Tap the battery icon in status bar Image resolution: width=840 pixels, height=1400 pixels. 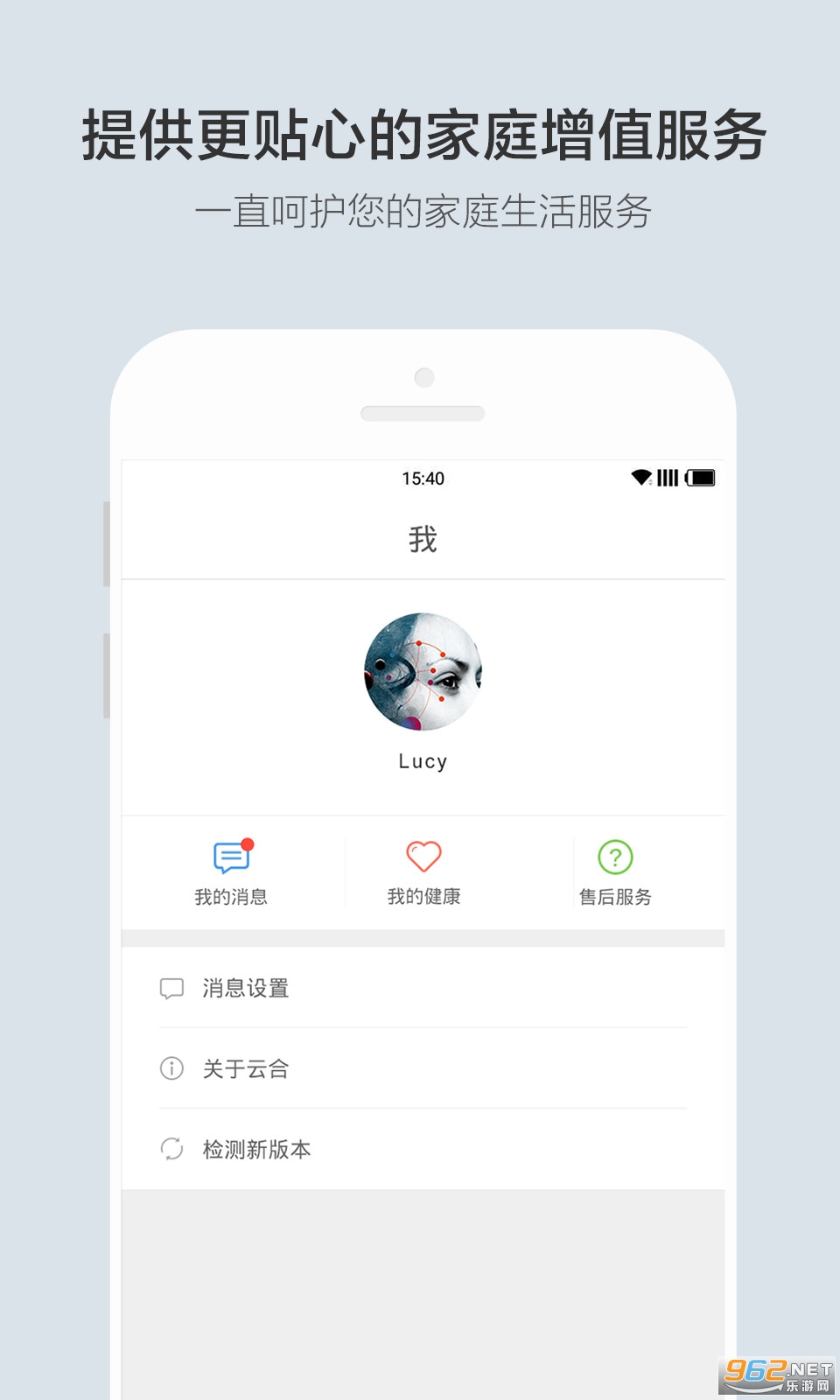click(700, 477)
